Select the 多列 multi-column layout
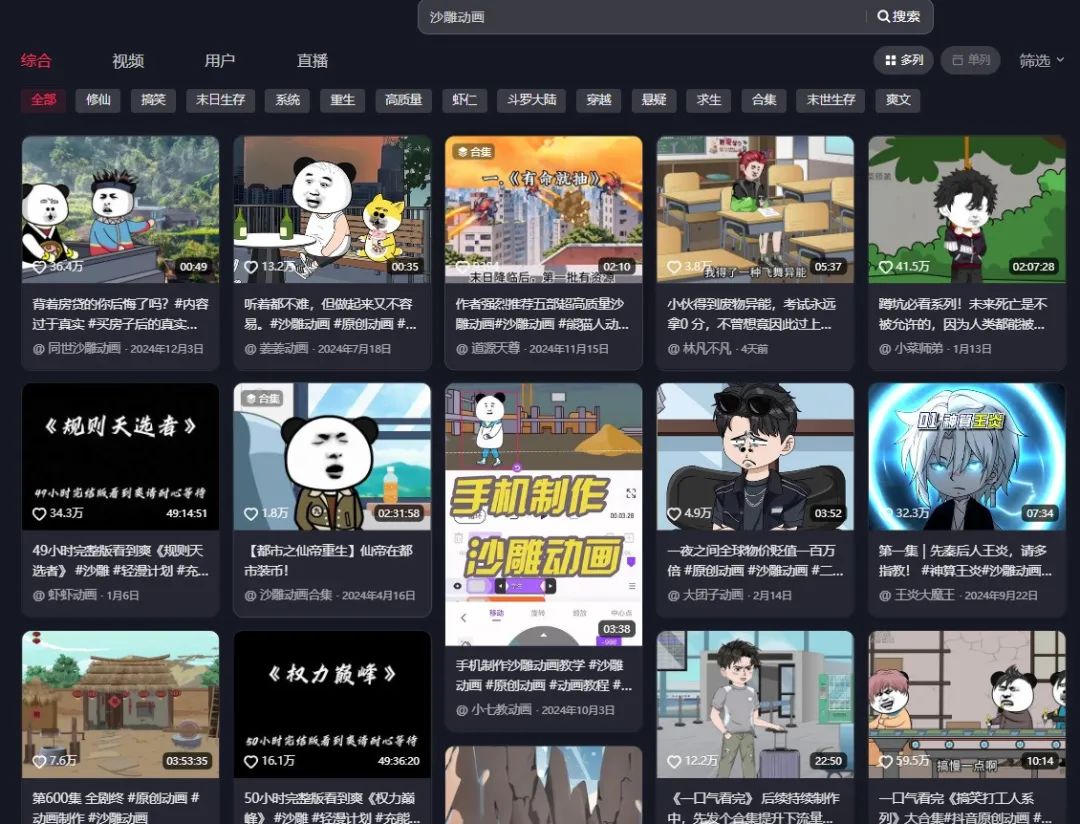 tap(903, 60)
